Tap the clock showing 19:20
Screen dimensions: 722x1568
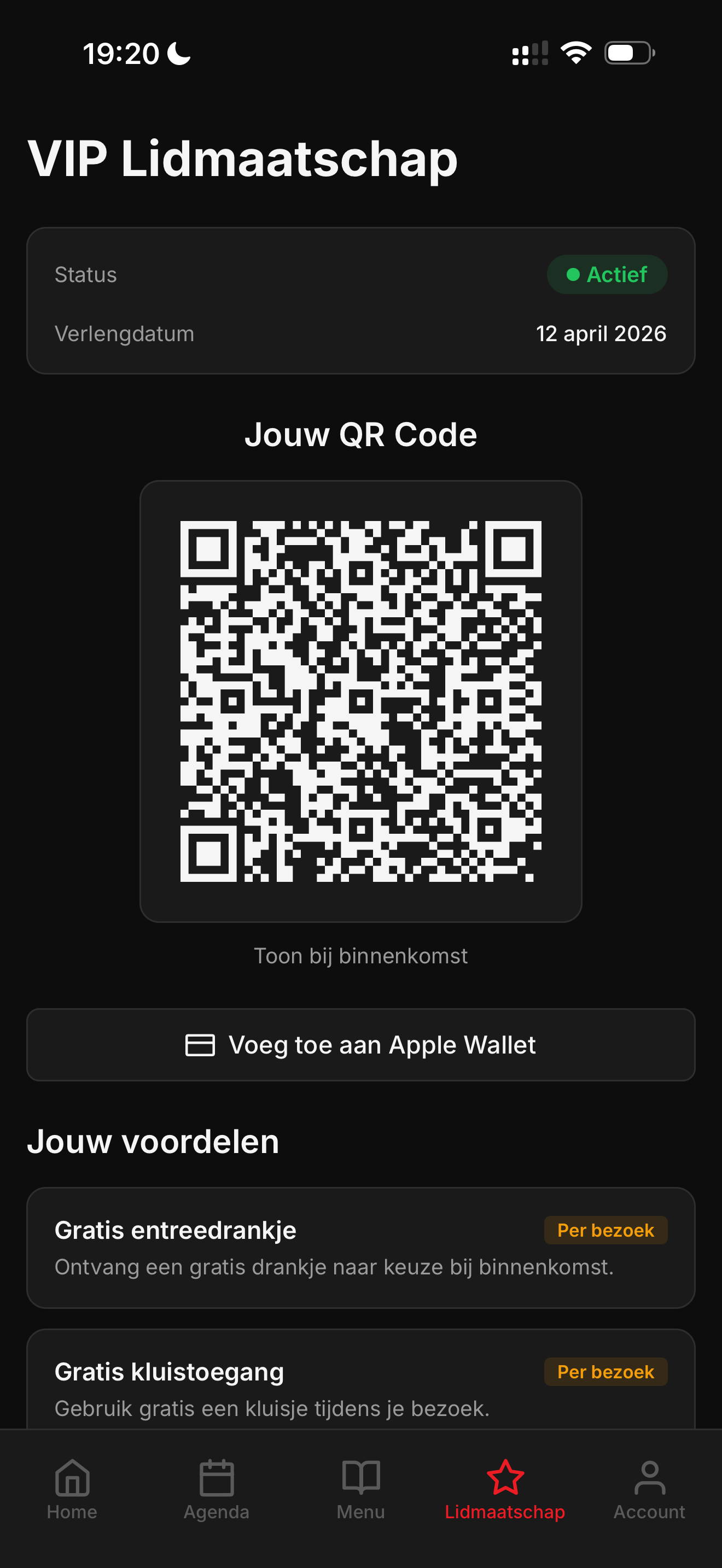121,53
